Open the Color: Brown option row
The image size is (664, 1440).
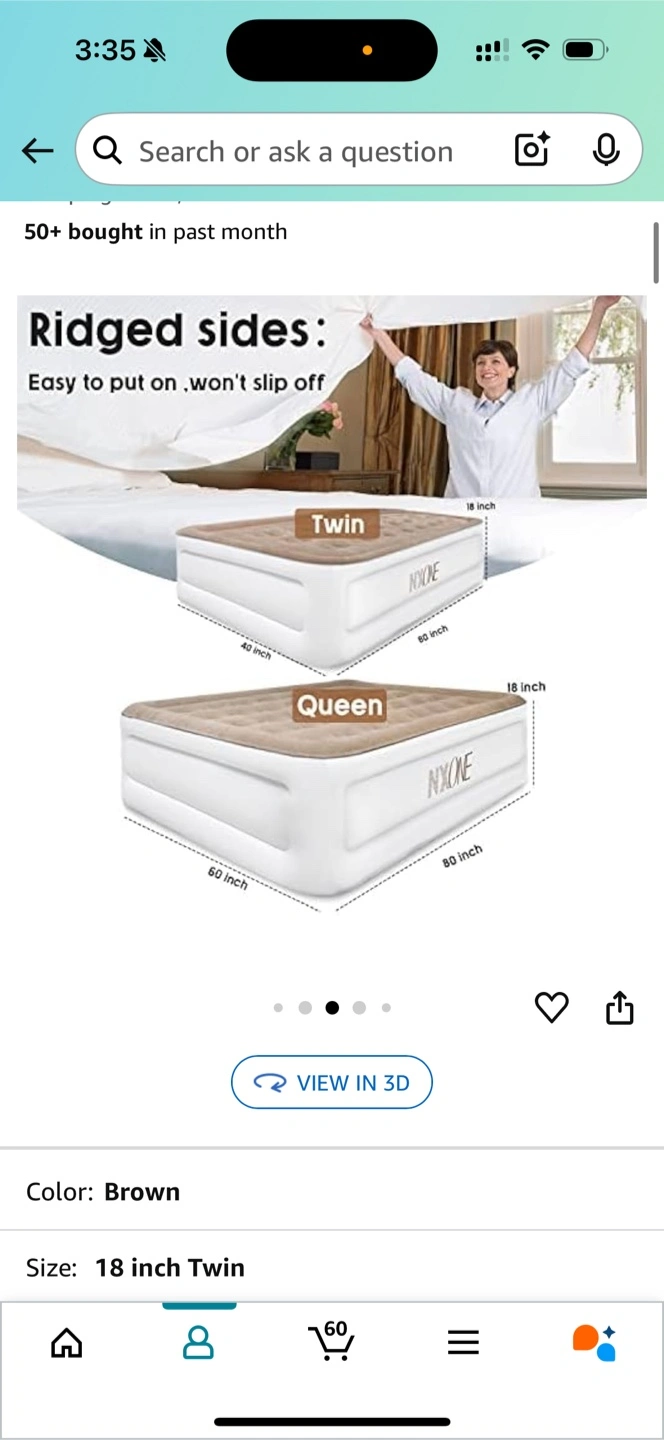332,1191
